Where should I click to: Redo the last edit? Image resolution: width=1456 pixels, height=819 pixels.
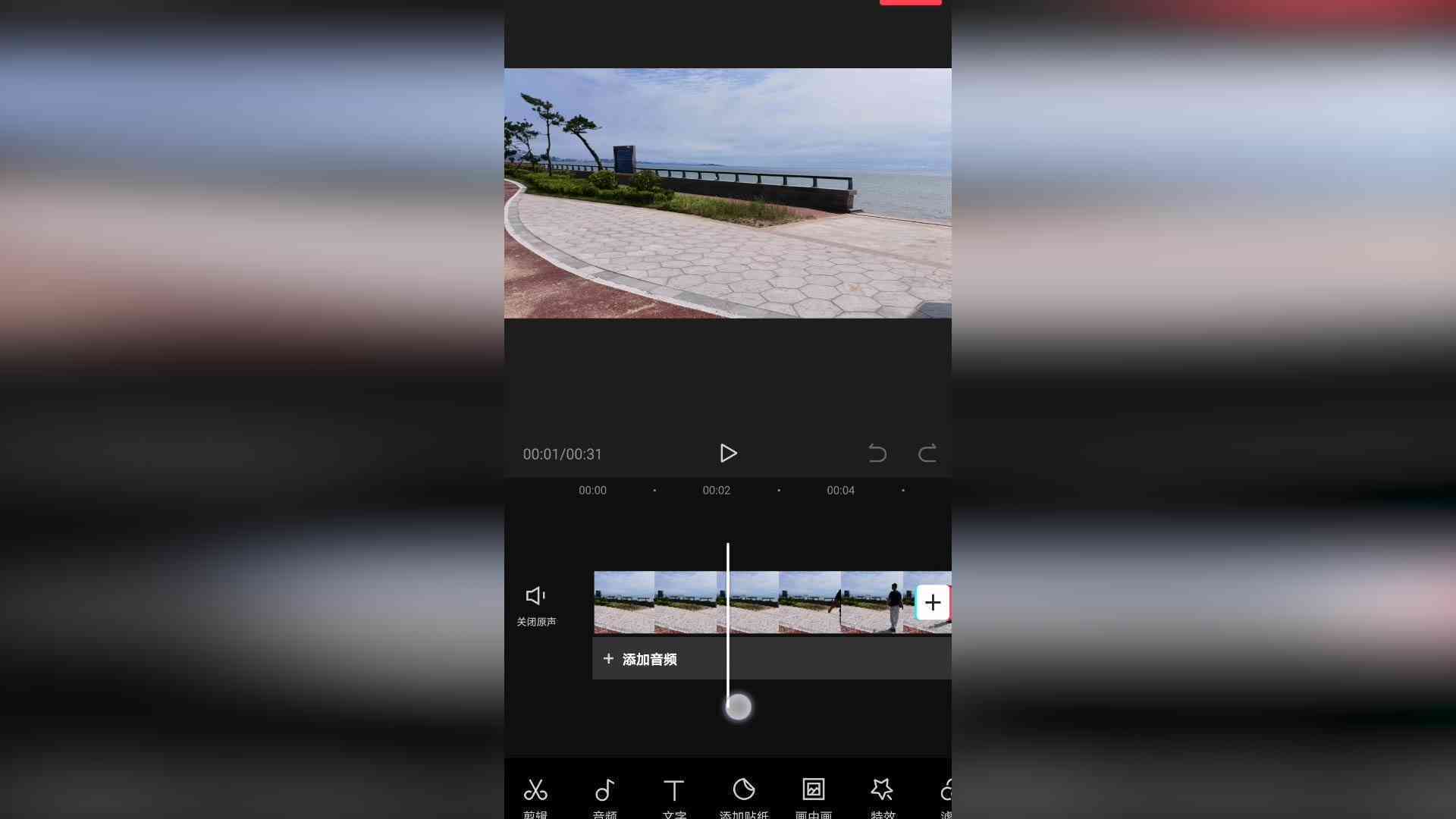pyautogui.click(x=927, y=453)
